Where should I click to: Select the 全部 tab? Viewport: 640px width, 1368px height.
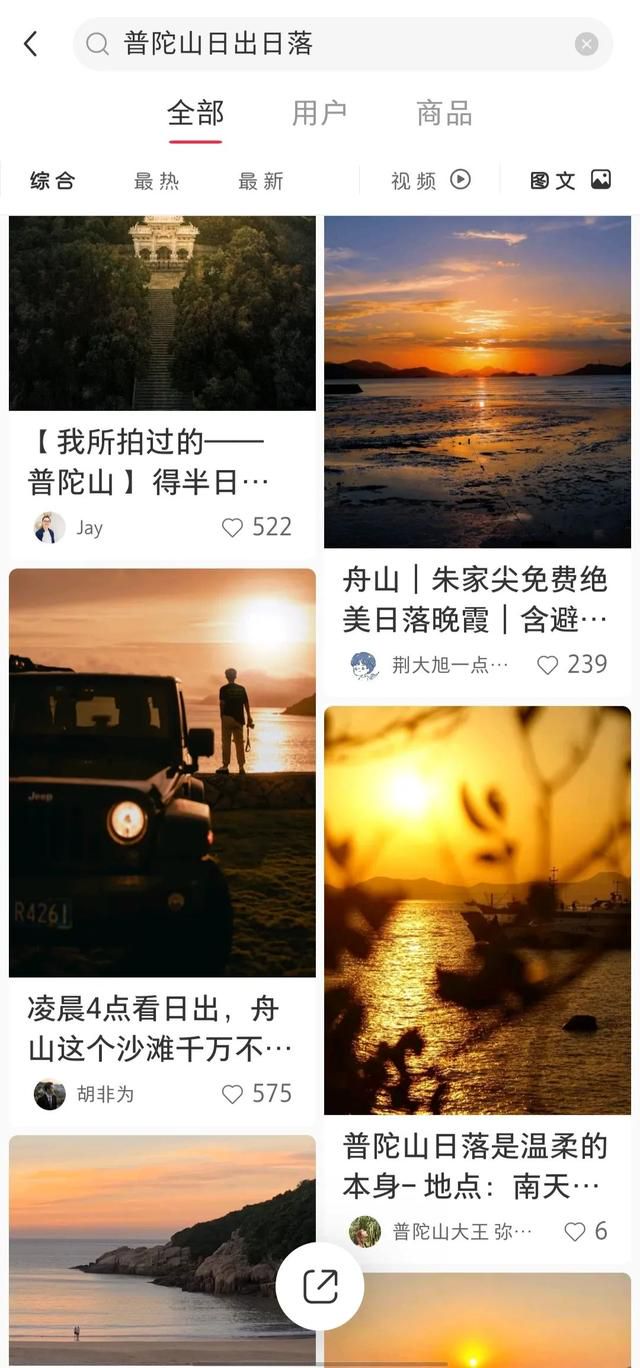[x=196, y=113]
